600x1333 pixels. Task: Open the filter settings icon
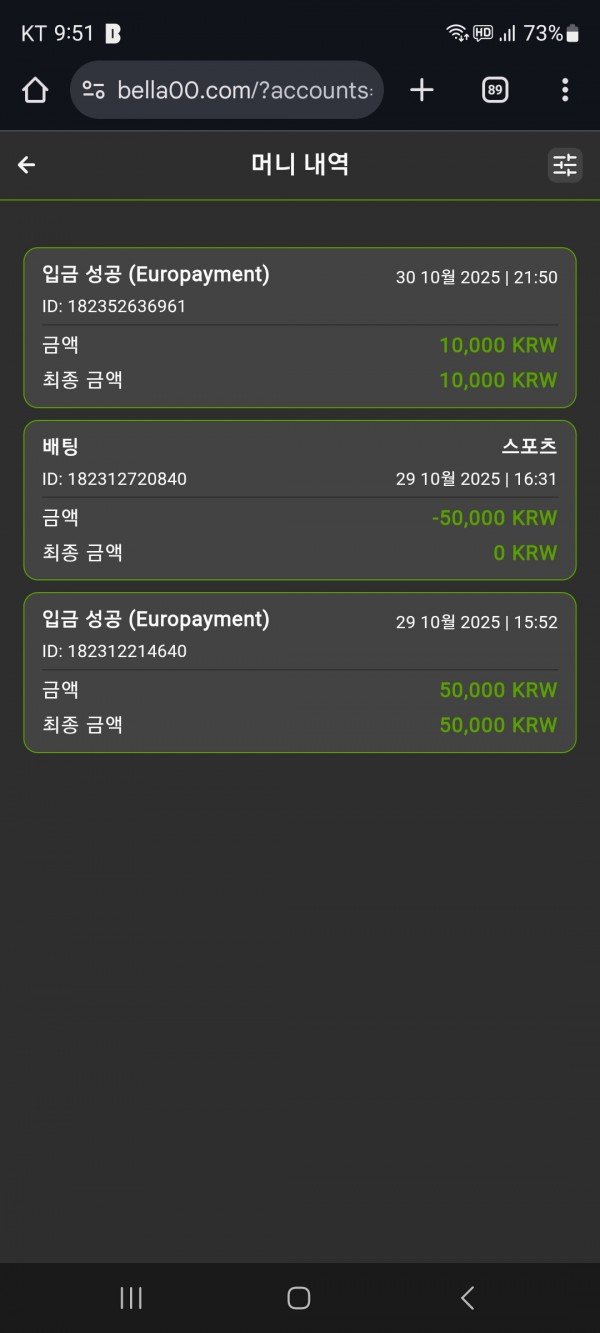(x=565, y=165)
